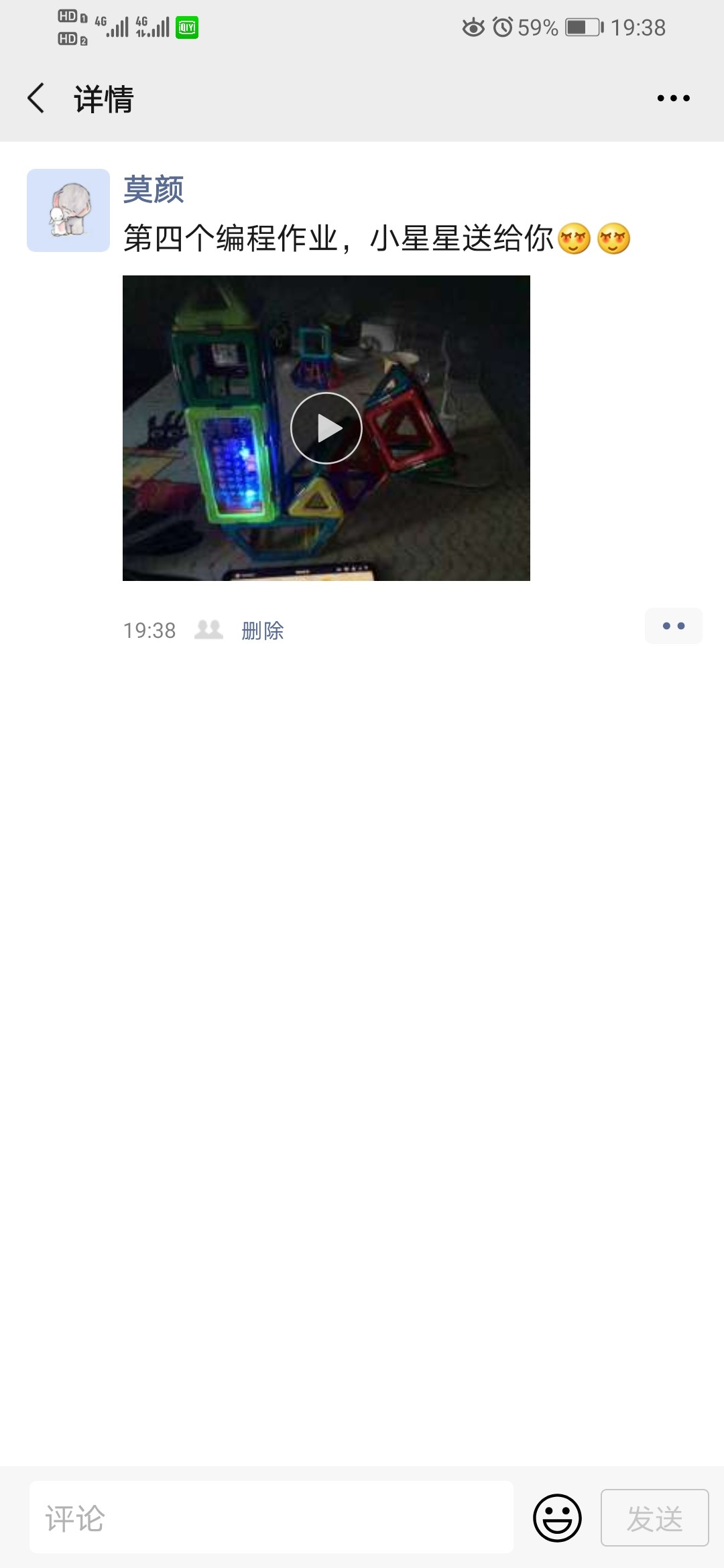Screen dimensions: 724x1568
Task: Tap the 发送 send button
Action: pos(654,1518)
